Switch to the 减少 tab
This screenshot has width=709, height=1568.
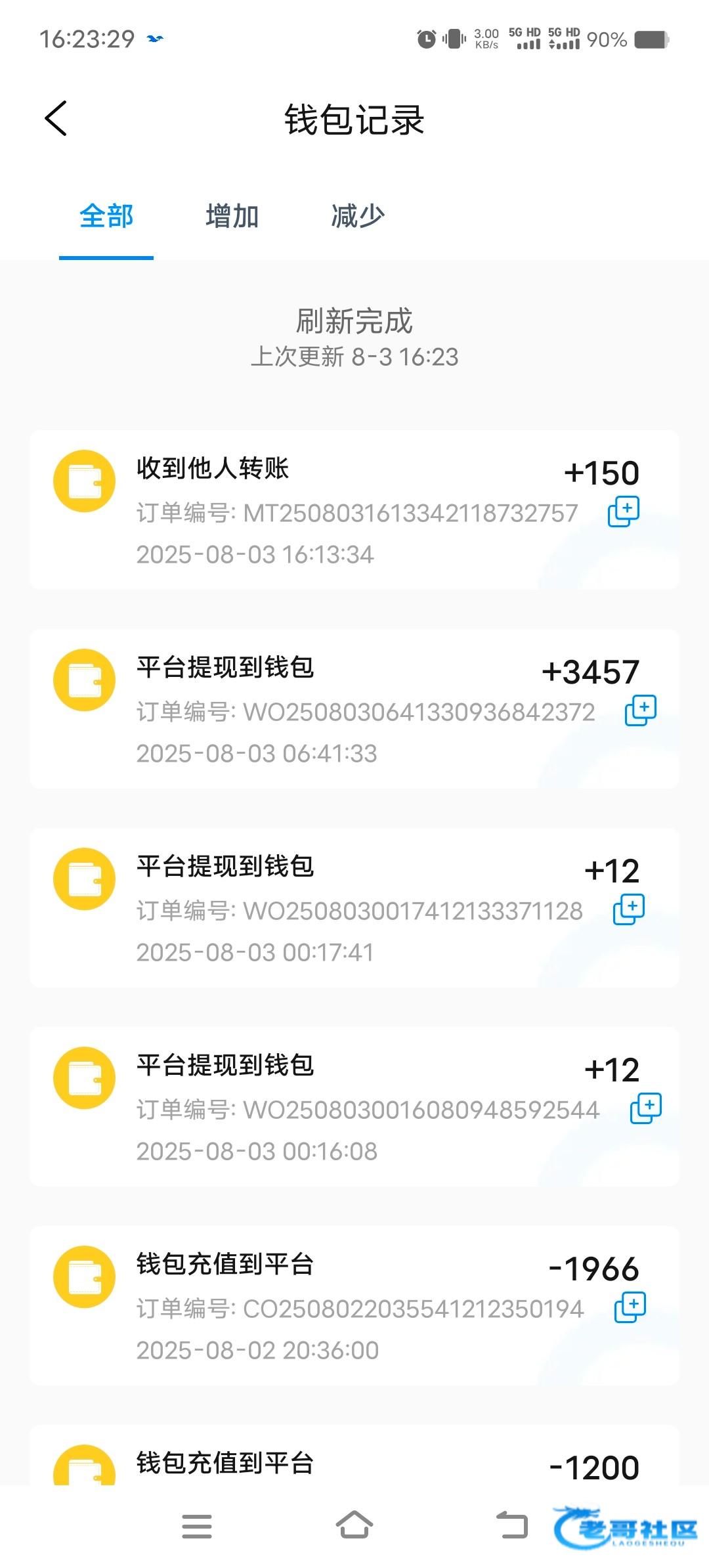358,216
